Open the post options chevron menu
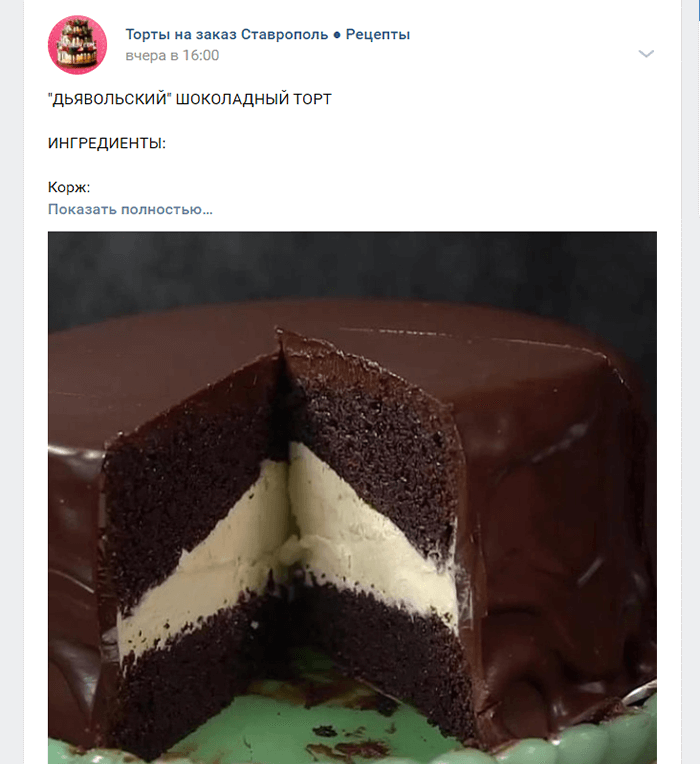The height and width of the screenshot is (764, 700). pyautogui.click(x=646, y=53)
